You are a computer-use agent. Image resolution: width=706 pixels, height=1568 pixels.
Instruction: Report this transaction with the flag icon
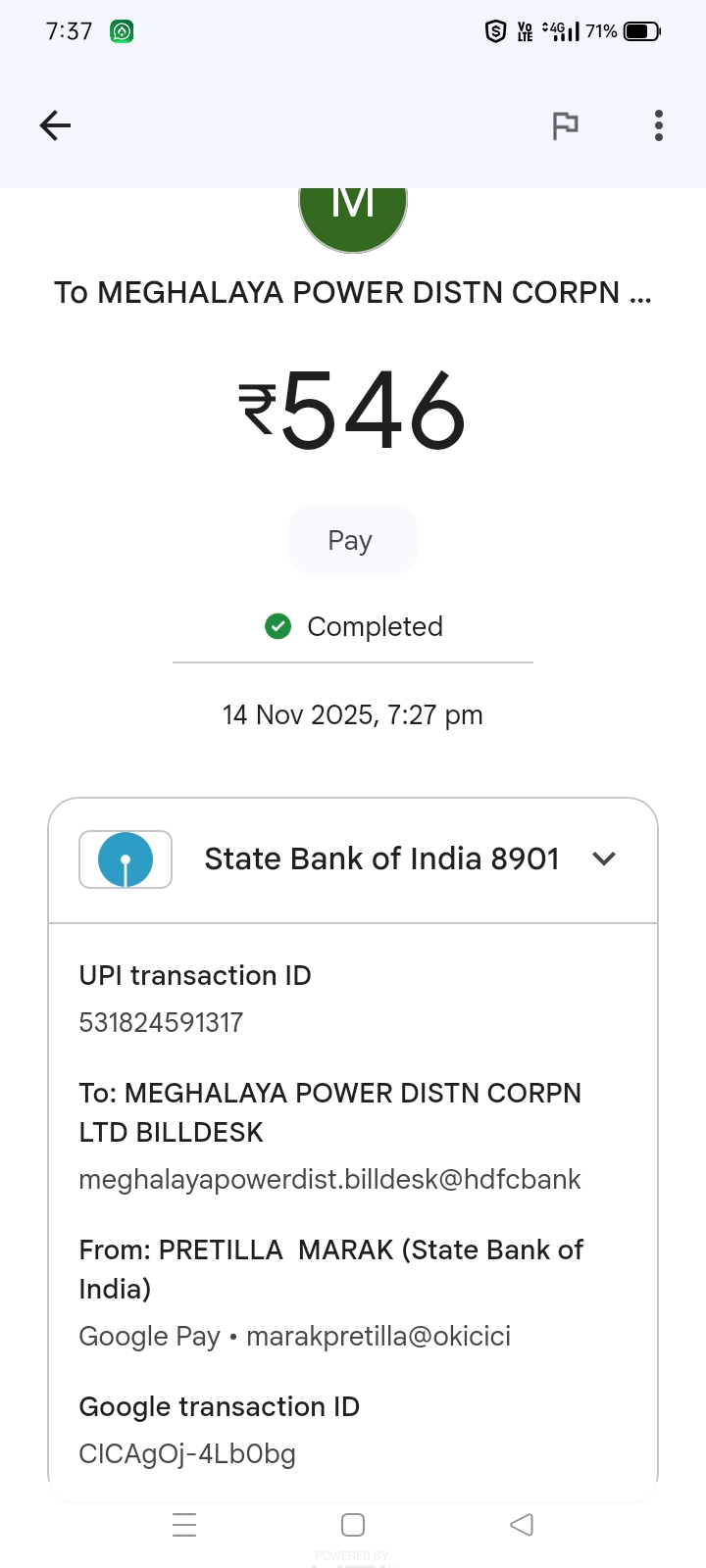tap(566, 125)
